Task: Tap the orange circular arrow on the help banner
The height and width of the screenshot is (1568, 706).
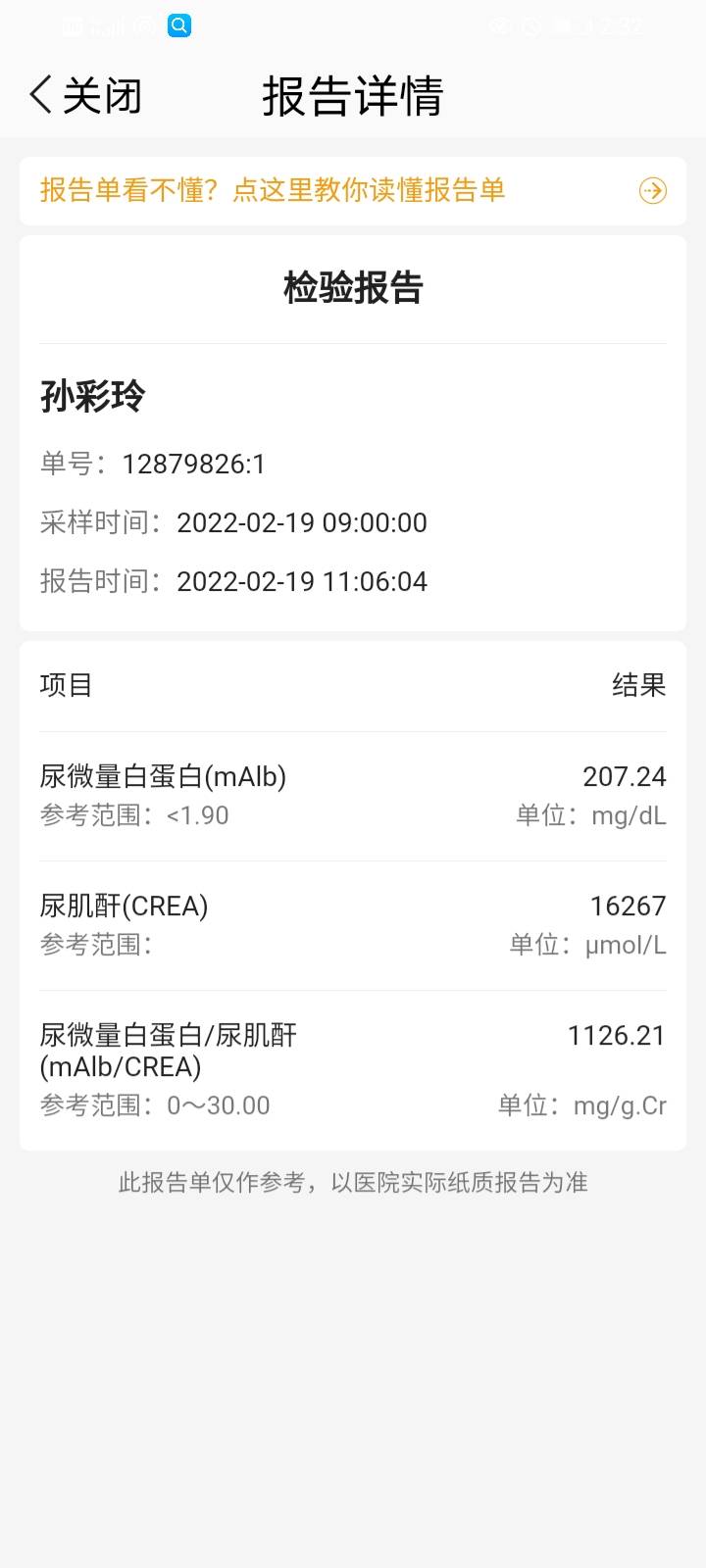Action: [653, 190]
